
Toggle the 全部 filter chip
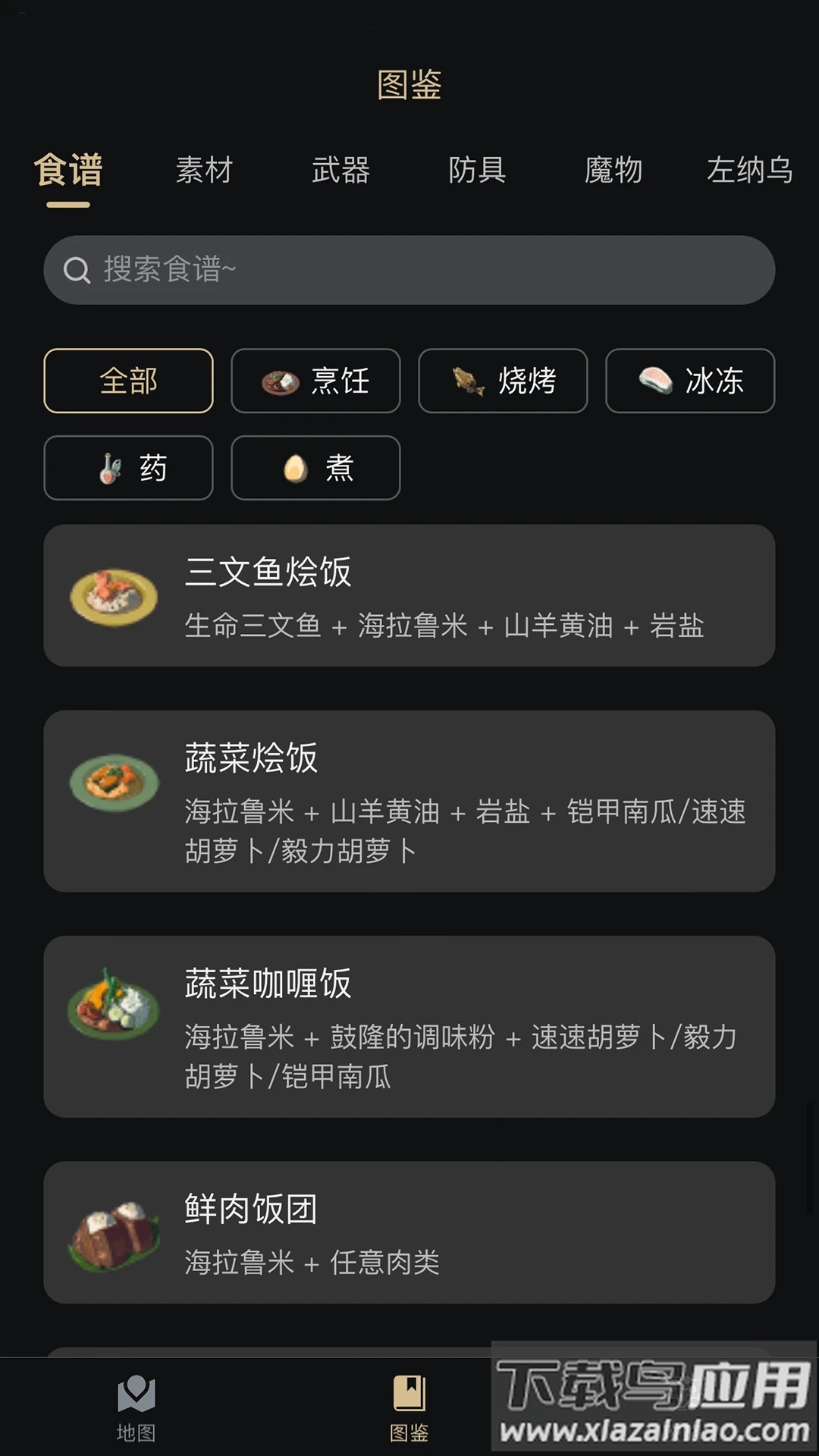[128, 381]
